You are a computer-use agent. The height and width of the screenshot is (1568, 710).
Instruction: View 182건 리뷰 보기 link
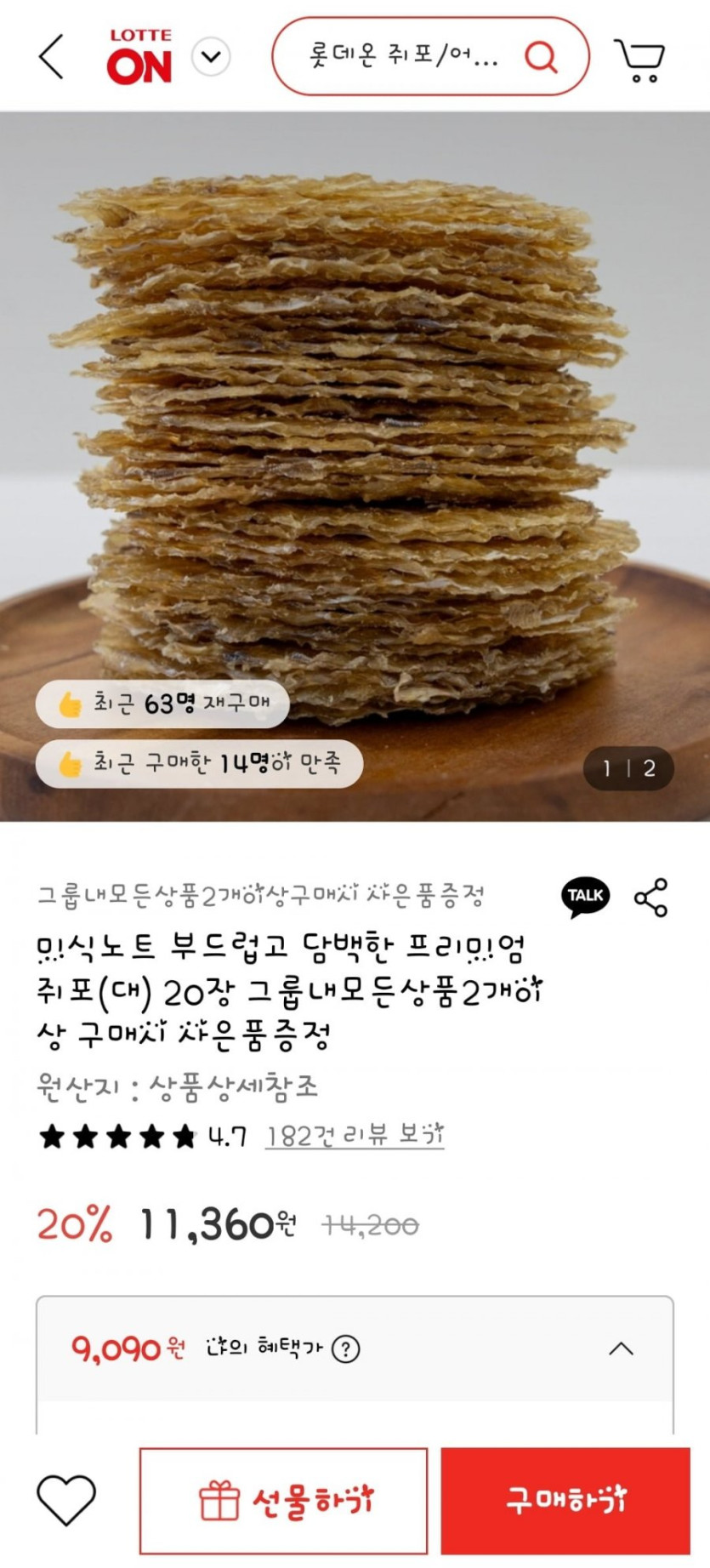coord(354,1136)
